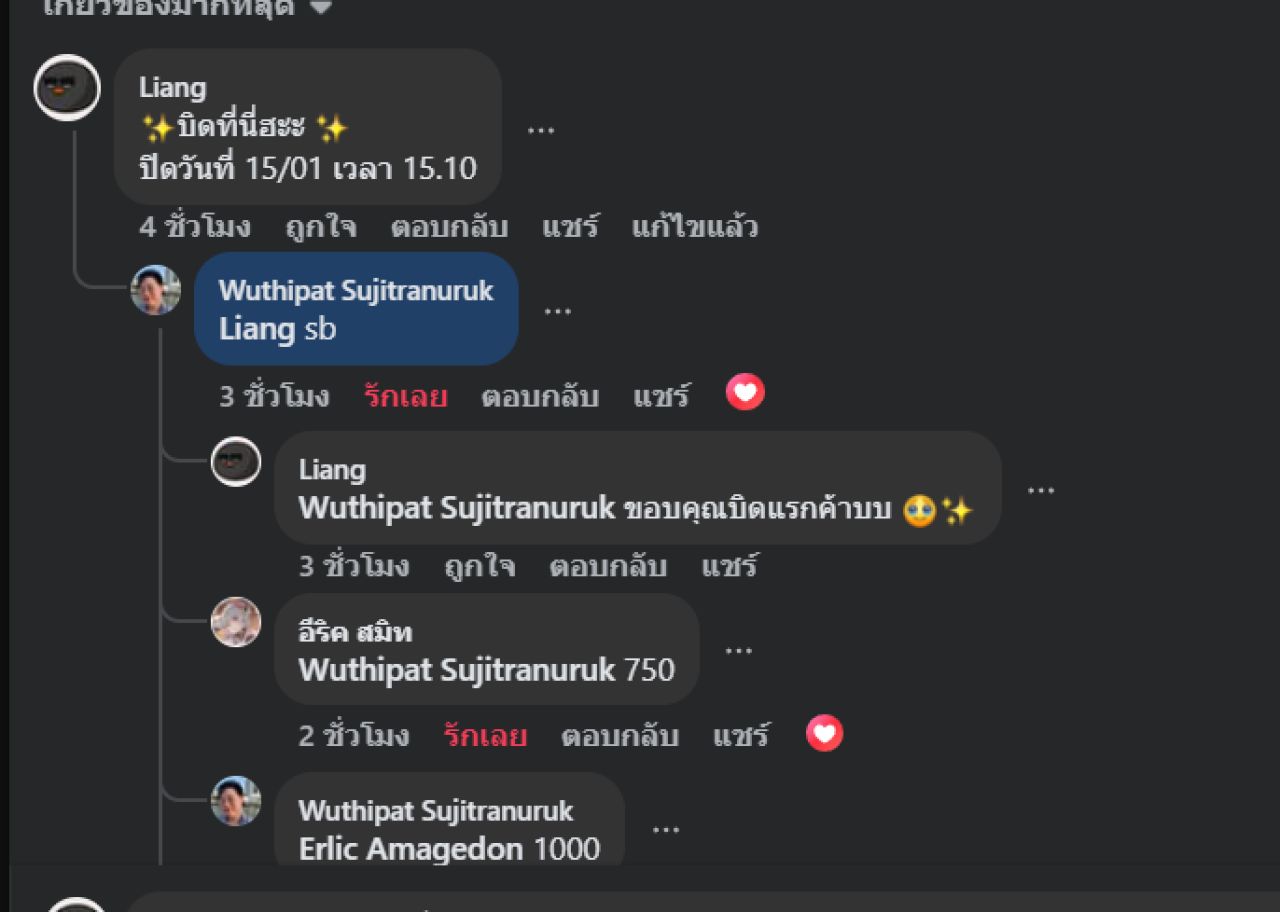The height and width of the screenshot is (912, 1280).
Task: Open options menu for Liang's bid comment
Action: (x=540, y=129)
